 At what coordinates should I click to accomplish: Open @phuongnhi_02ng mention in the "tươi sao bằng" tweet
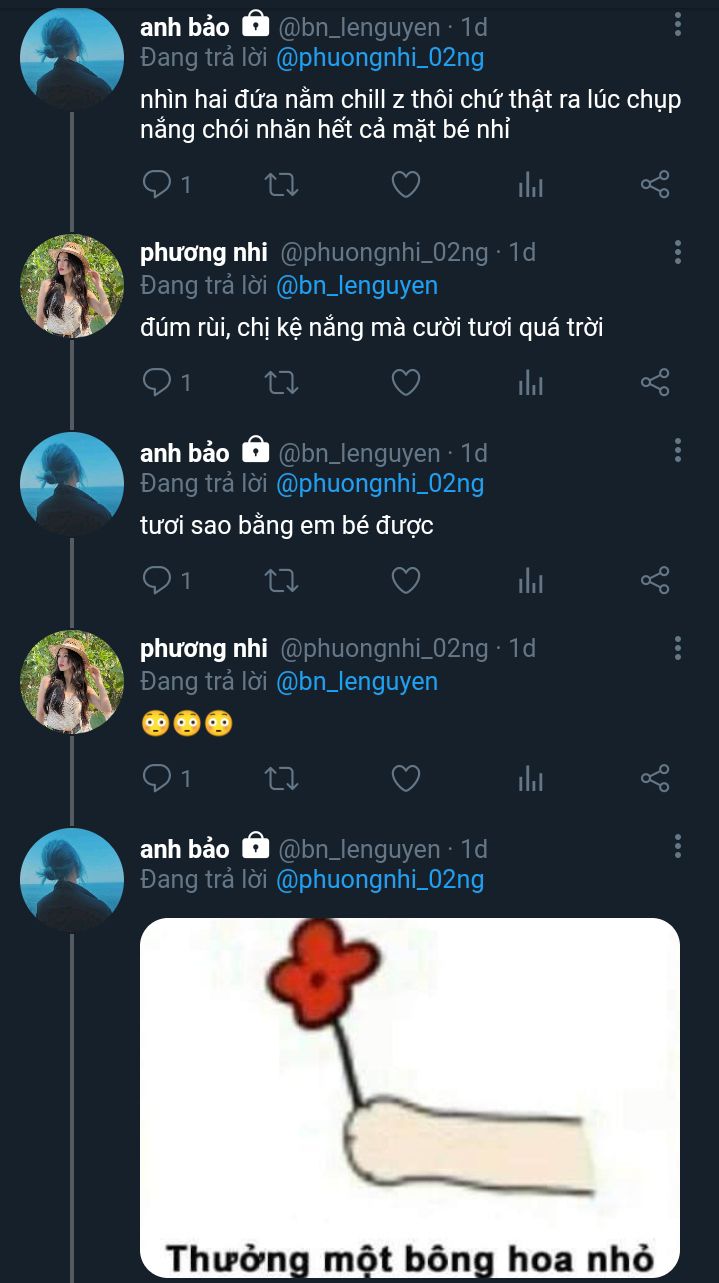click(379, 484)
